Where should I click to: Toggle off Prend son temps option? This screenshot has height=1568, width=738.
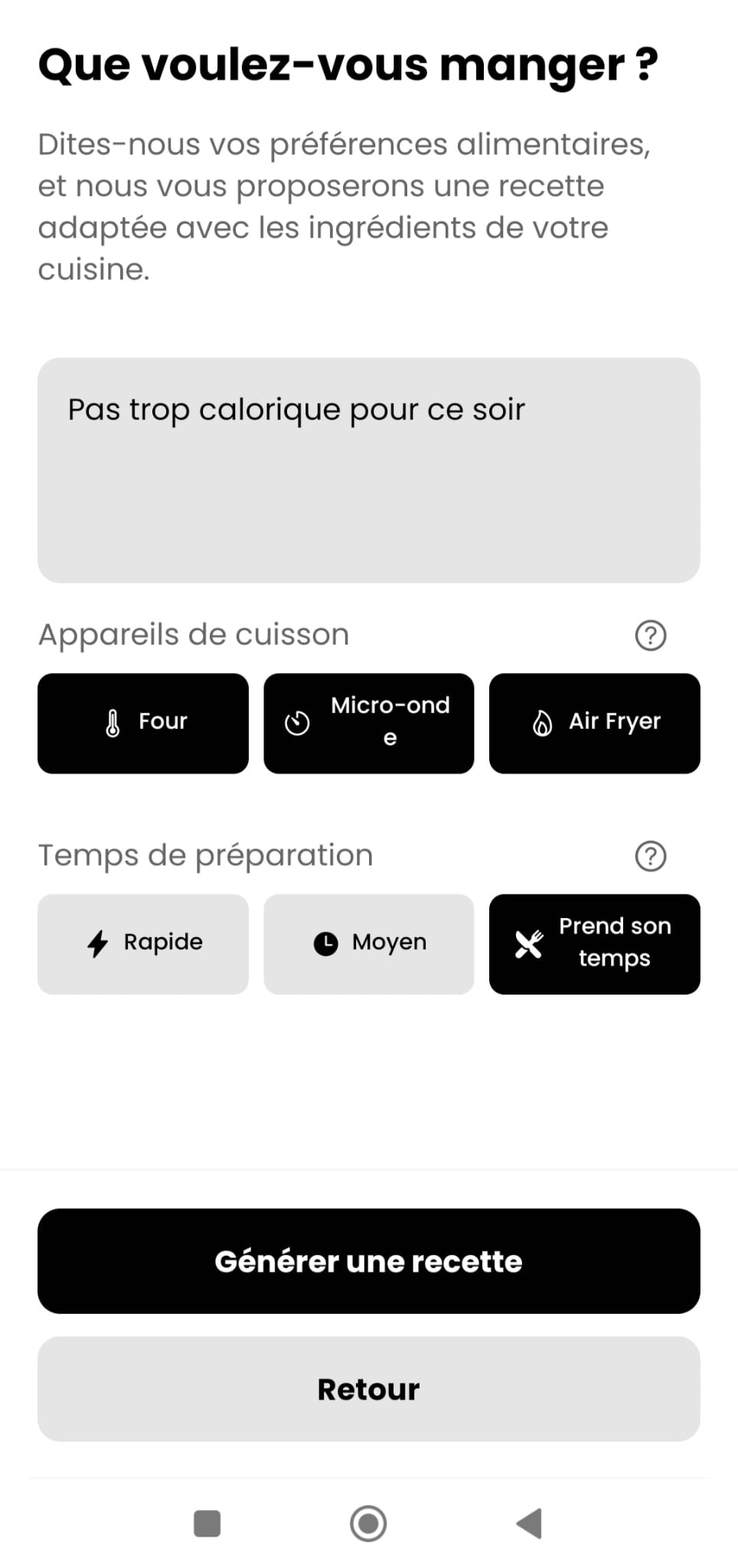595,942
